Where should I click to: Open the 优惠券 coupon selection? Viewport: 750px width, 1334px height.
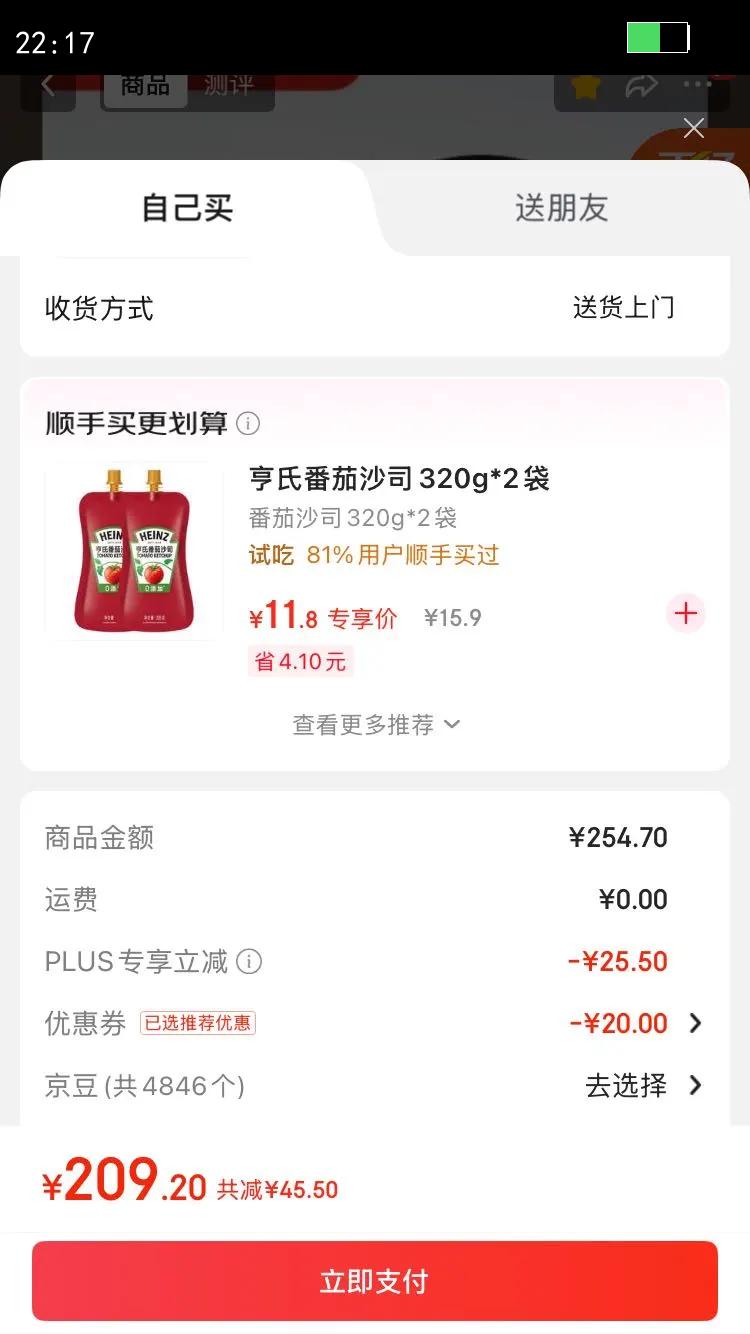pyautogui.click(x=375, y=1023)
